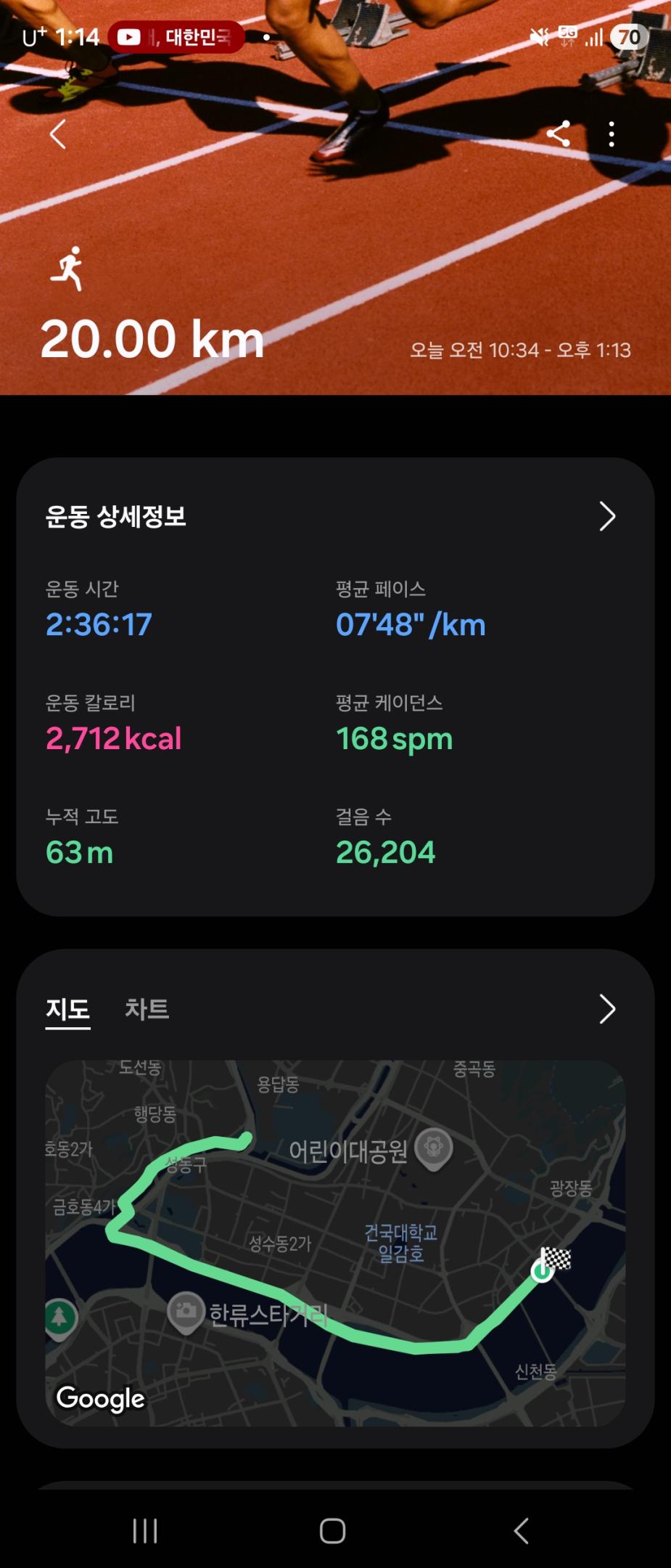Open the three-dot overflow menu
The image size is (671, 1568).
(612, 134)
